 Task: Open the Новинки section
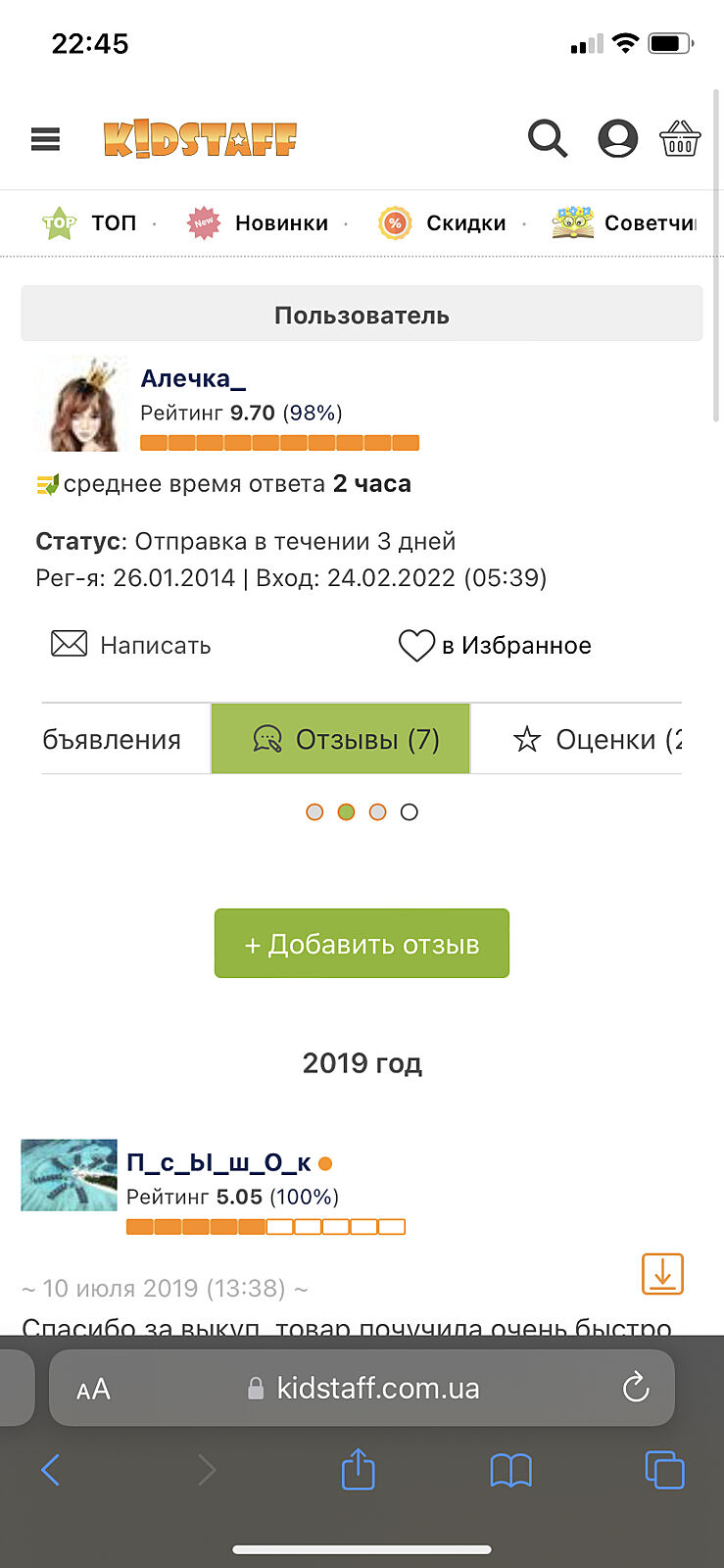259,223
